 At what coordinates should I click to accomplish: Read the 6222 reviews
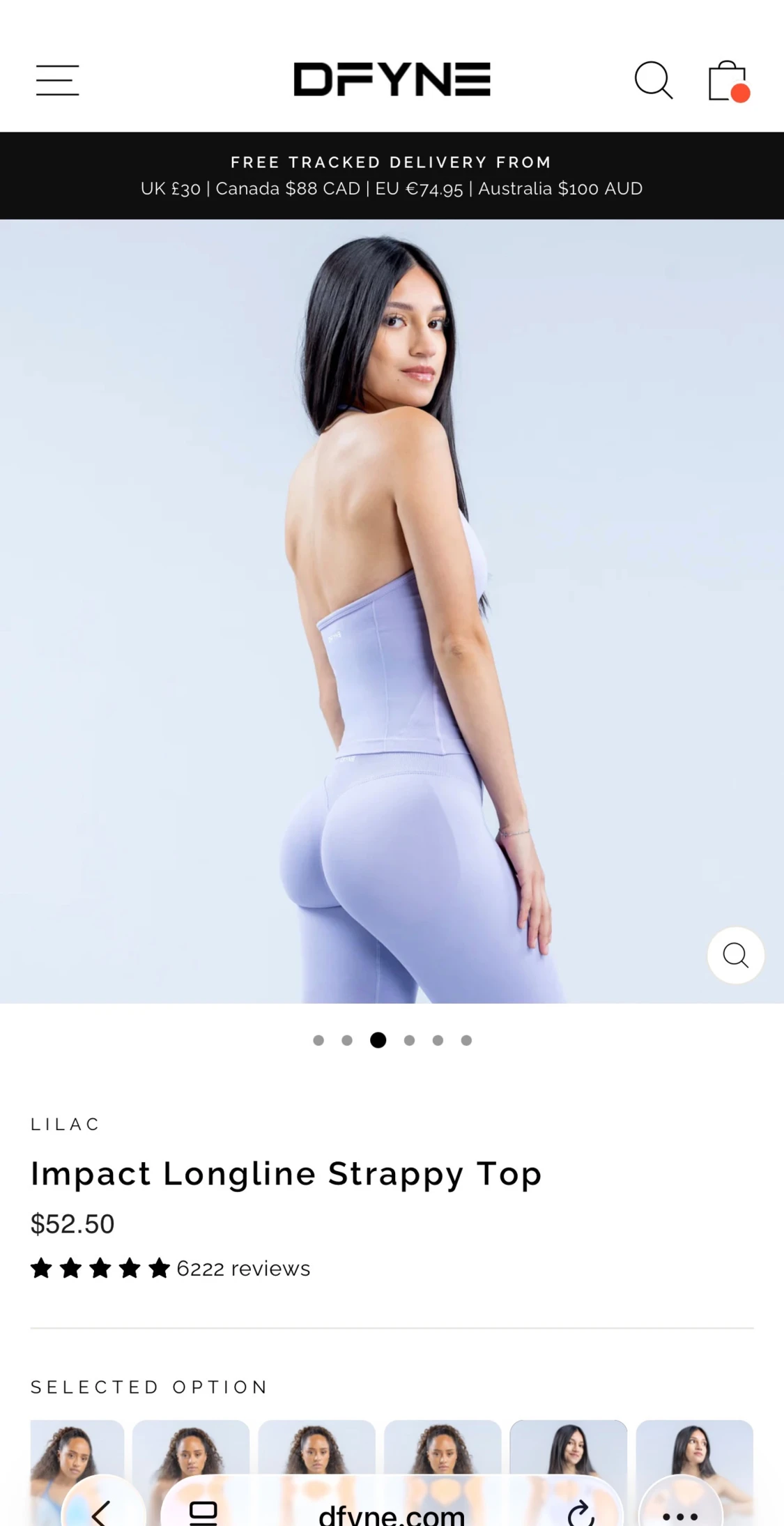coord(243,1269)
